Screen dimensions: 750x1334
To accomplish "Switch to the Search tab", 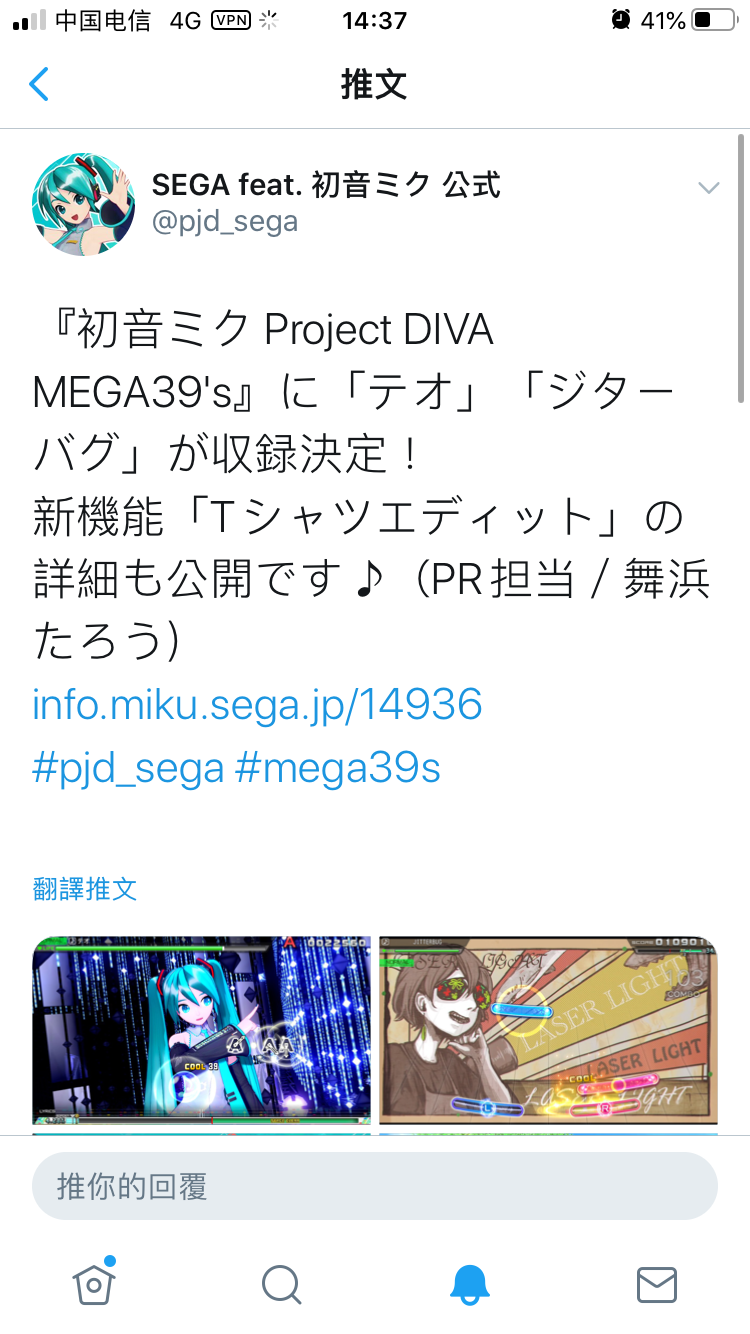I will click(x=281, y=1284).
